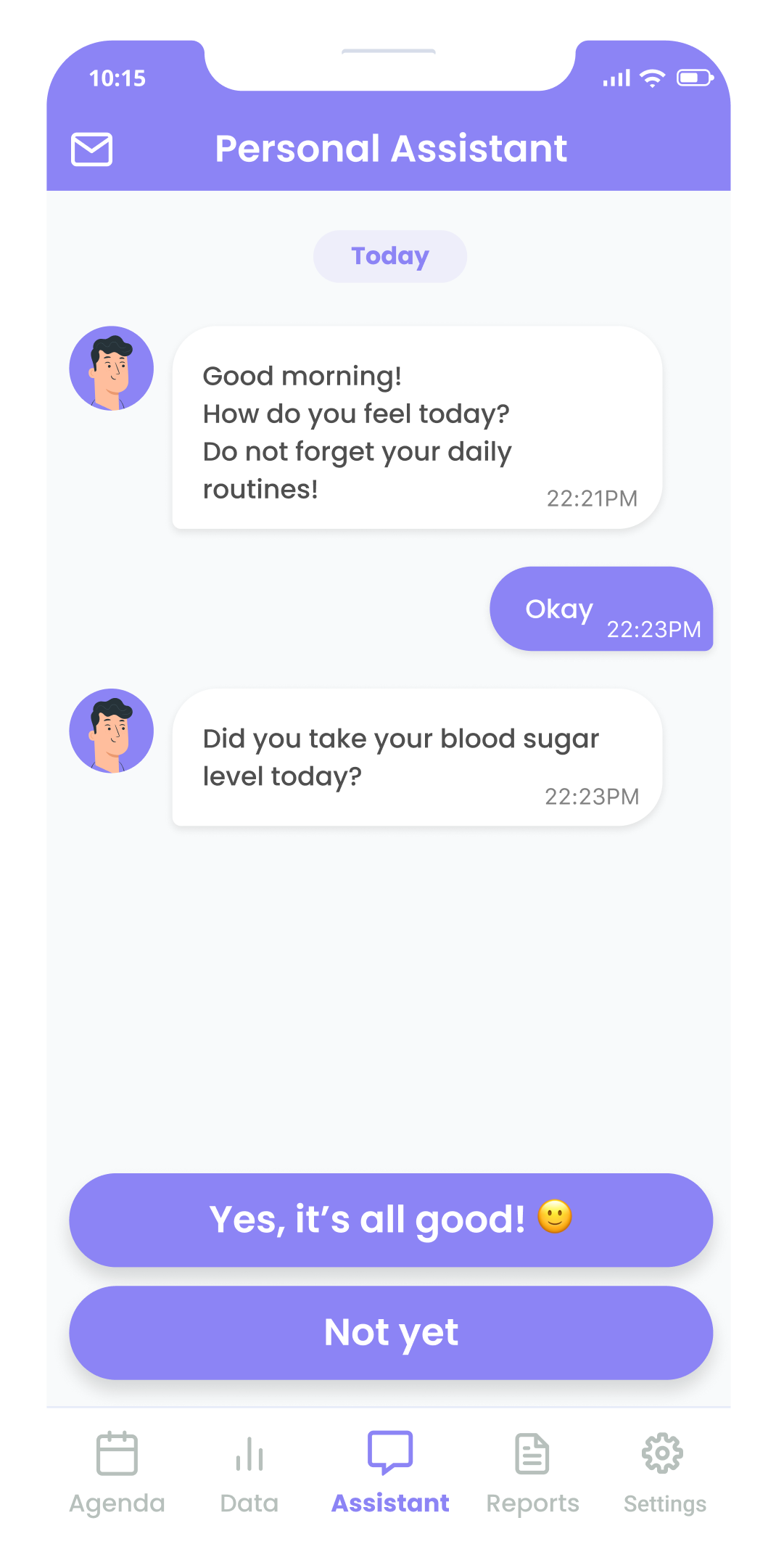Image resolution: width=776 pixels, height=1568 pixels.
Task: Answer with the Not yet button
Action: pyautogui.click(x=391, y=1333)
